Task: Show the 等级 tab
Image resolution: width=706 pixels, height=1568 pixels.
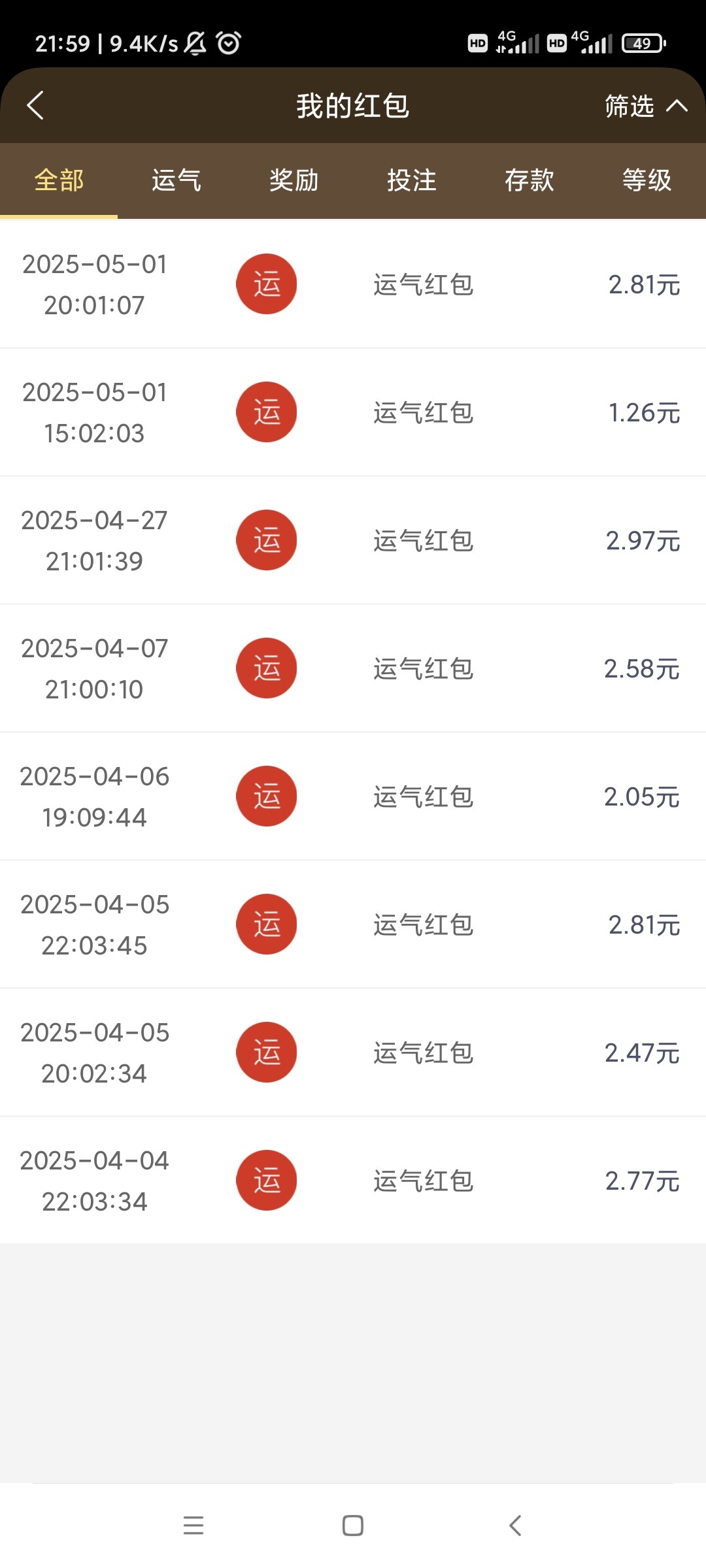Action: [x=647, y=180]
